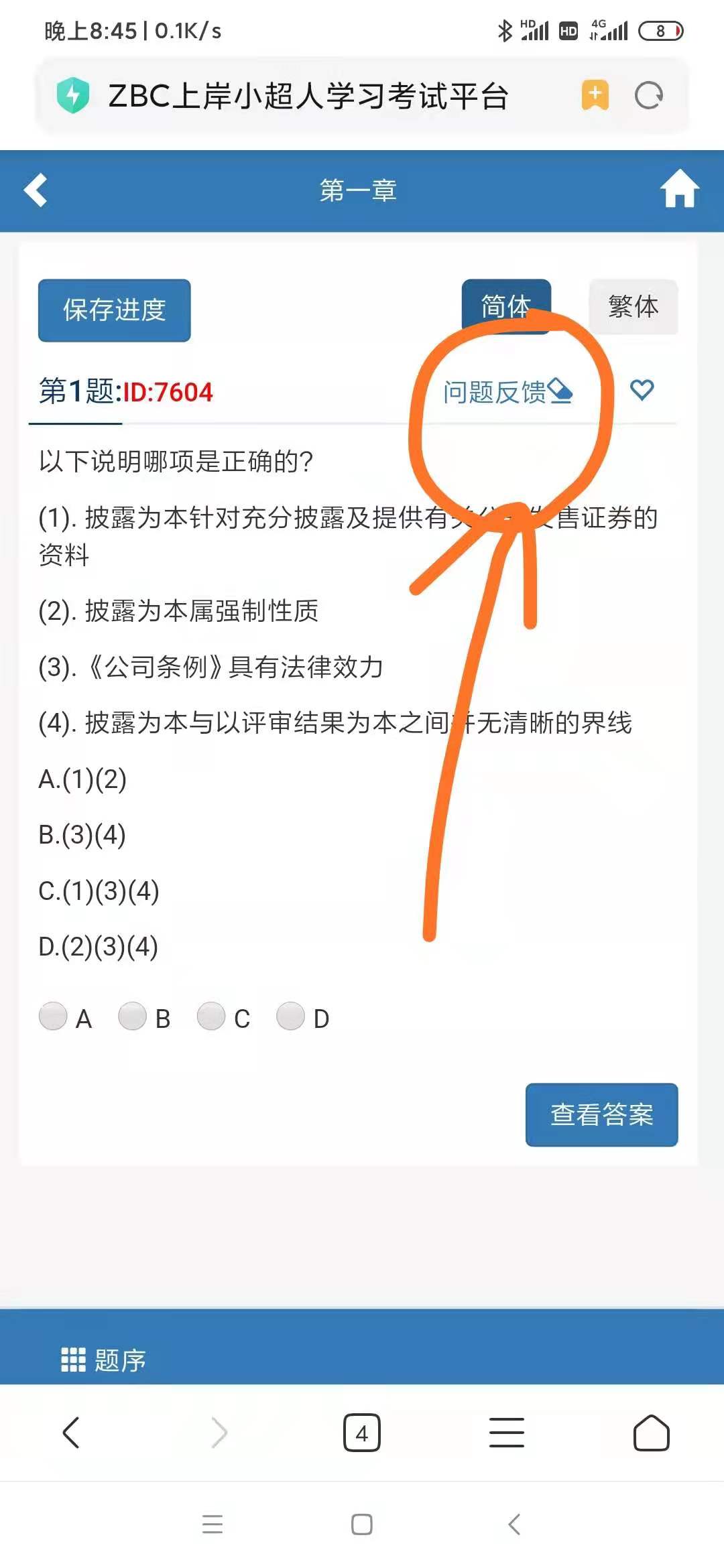
Task: Tap 查看答案 to view the answer
Action: (x=601, y=1114)
